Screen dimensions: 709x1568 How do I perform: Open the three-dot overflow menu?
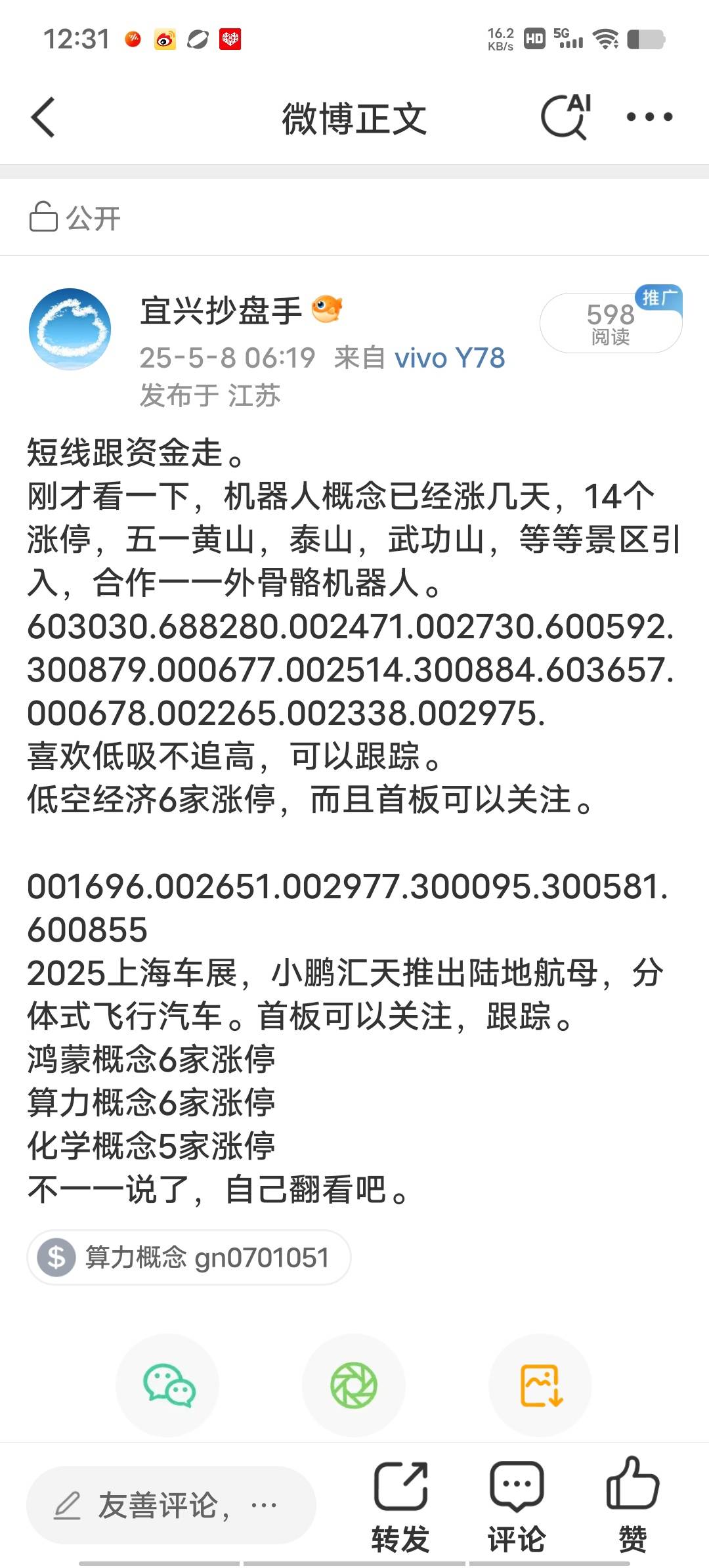pyautogui.click(x=649, y=118)
